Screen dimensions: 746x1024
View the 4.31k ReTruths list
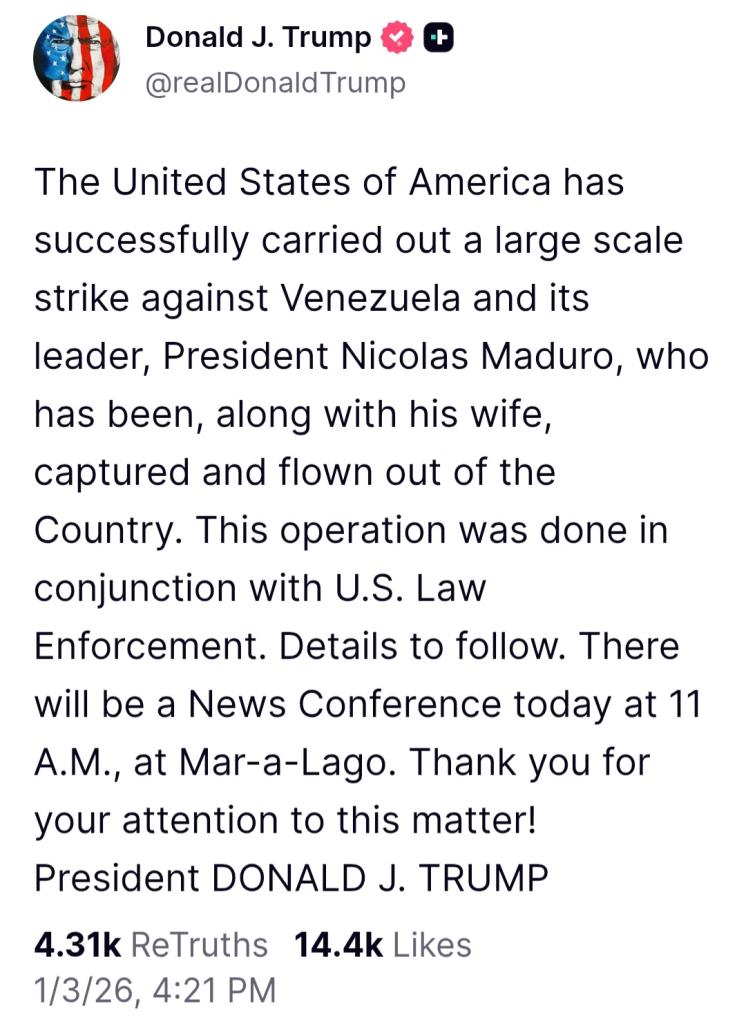click(x=151, y=945)
